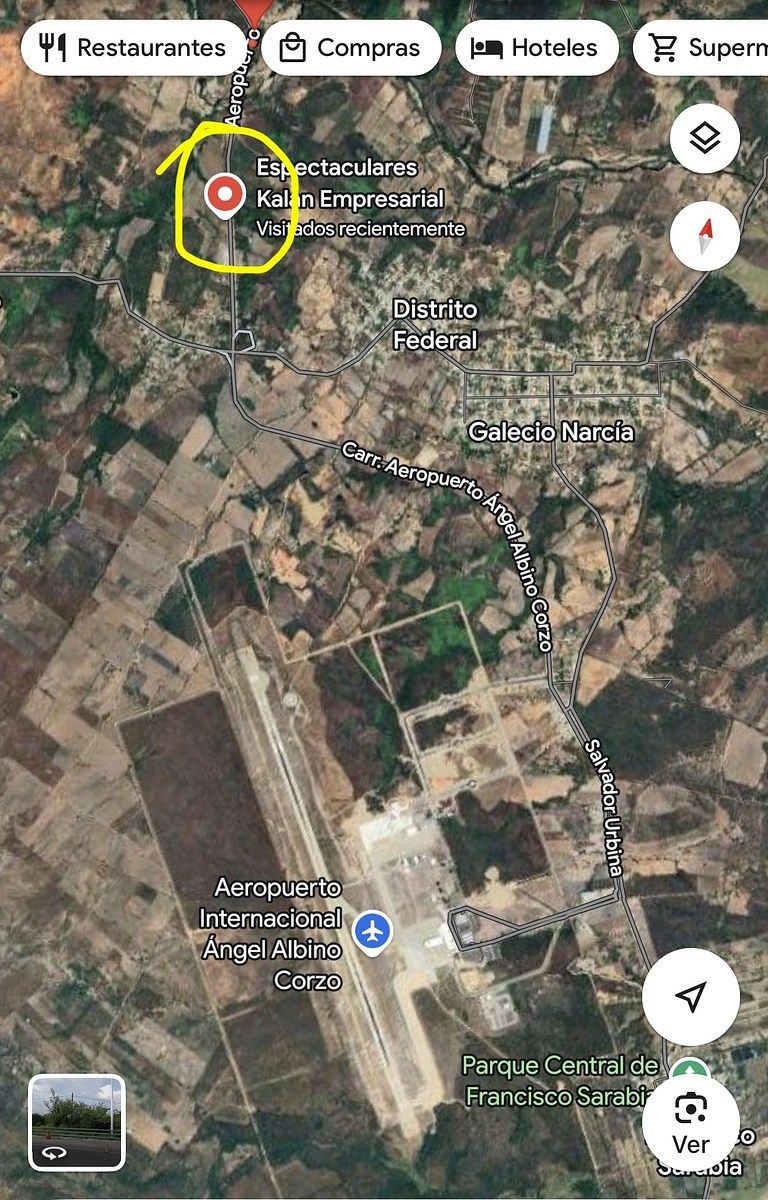
Task: Center the map on my location
Action: [691, 996]
